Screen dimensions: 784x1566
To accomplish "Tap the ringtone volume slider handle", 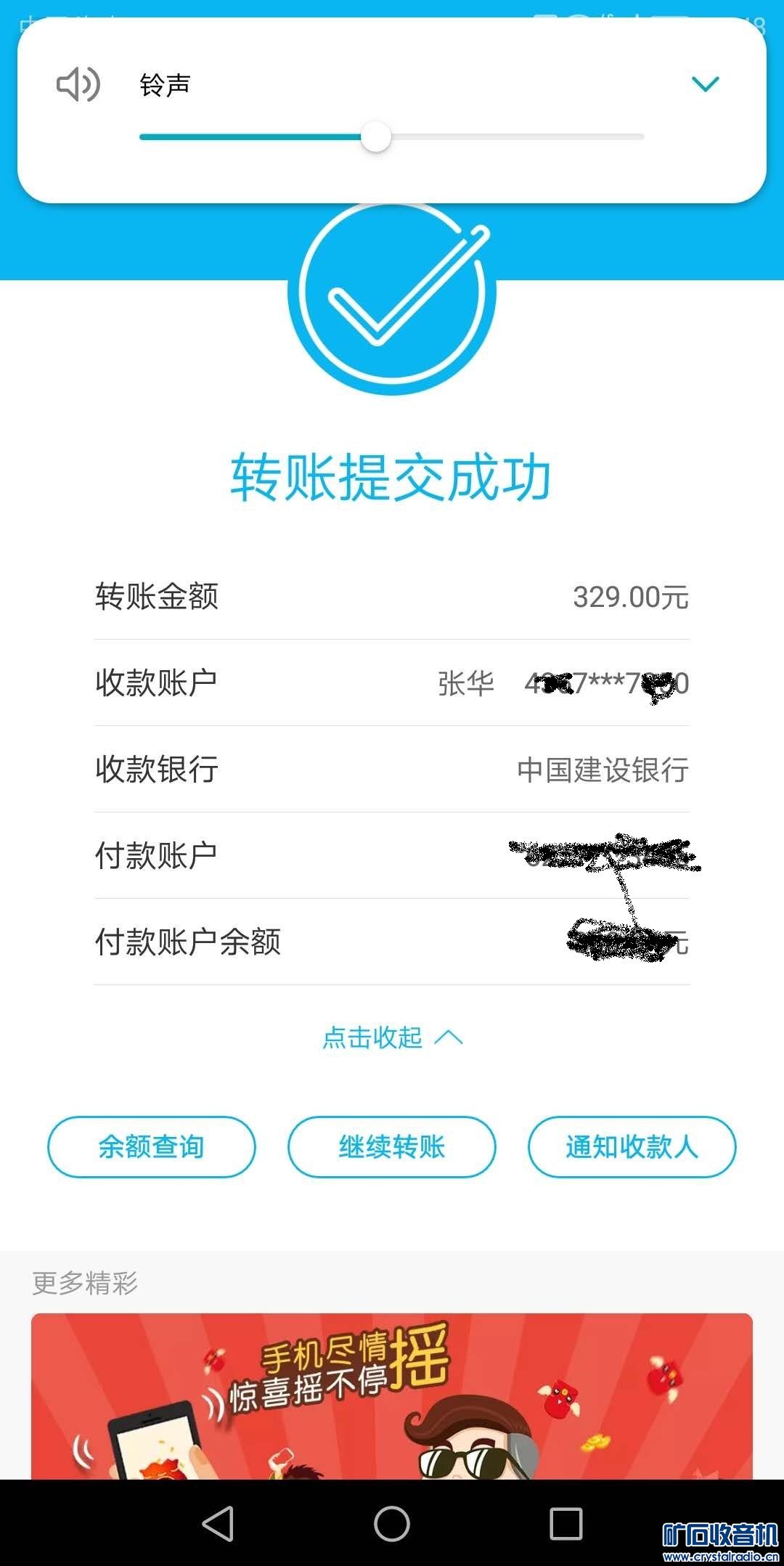I will click(376, 137).
